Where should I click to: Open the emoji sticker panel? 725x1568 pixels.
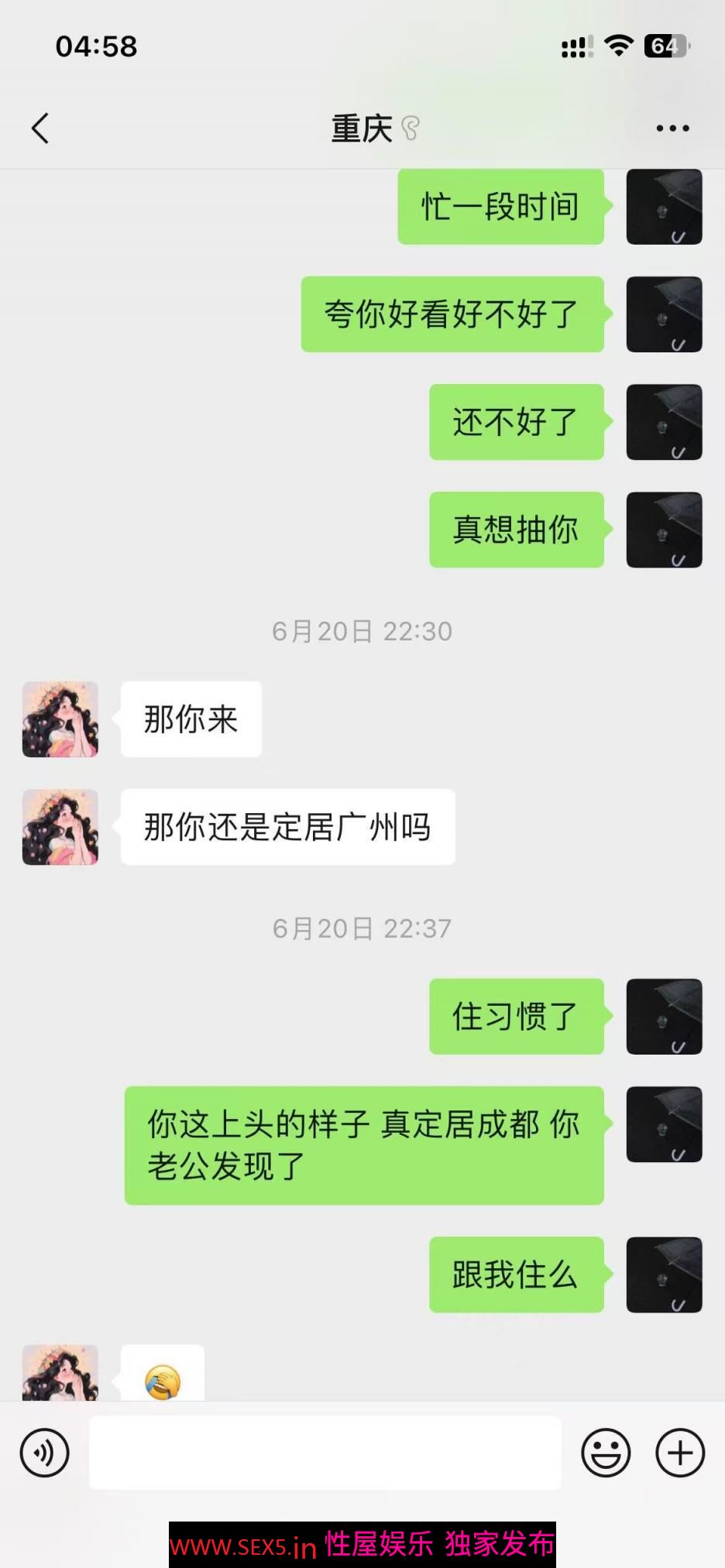[606, 1452]
